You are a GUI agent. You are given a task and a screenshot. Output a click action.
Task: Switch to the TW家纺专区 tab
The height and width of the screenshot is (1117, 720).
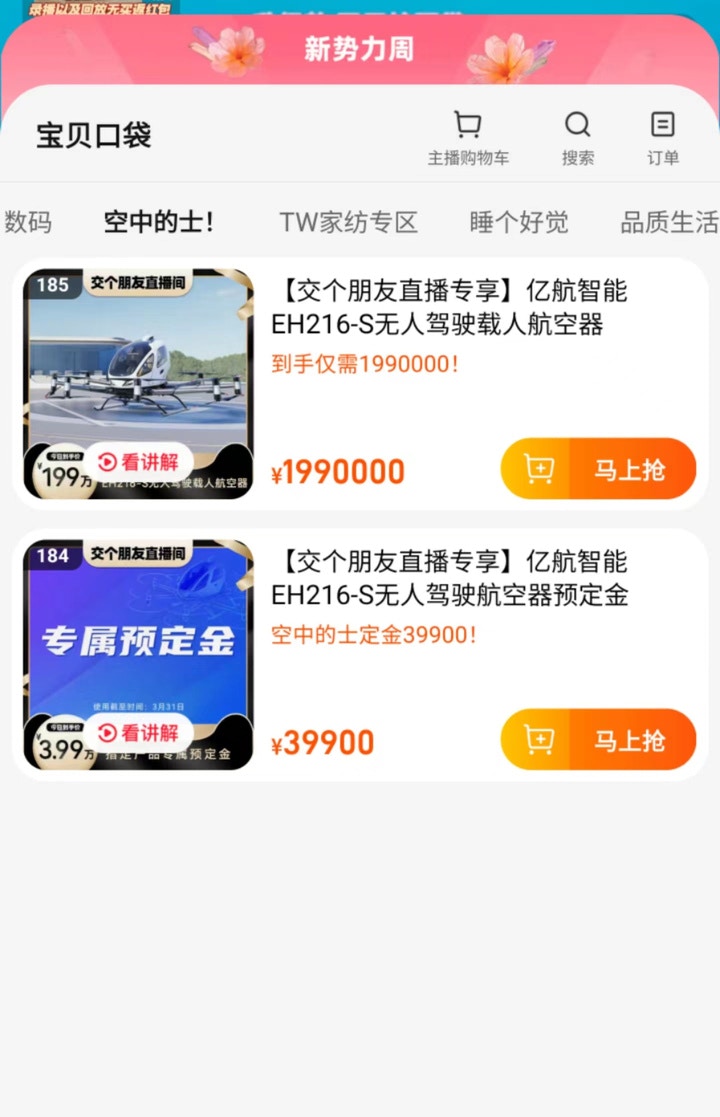click(x=348, y=222)
